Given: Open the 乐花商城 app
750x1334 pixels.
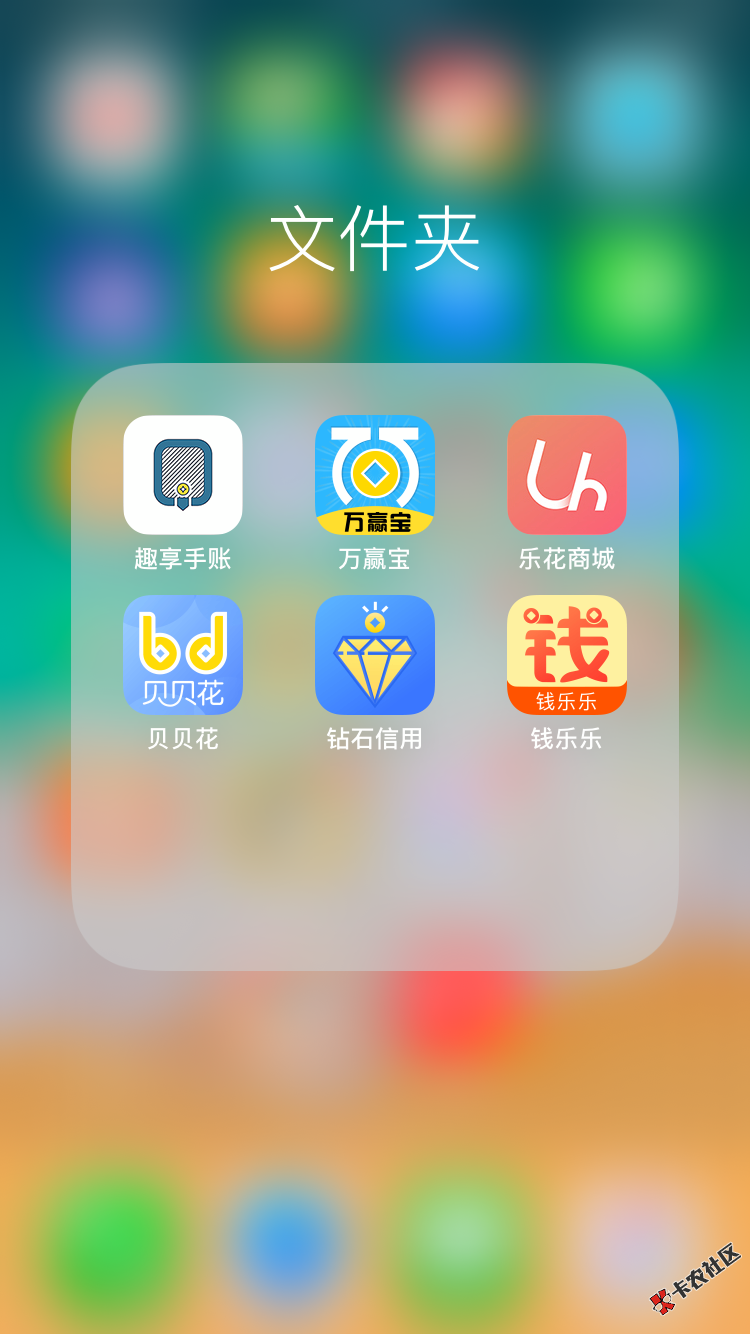Looking at the screenshot, I should click(x=567, y=475).
